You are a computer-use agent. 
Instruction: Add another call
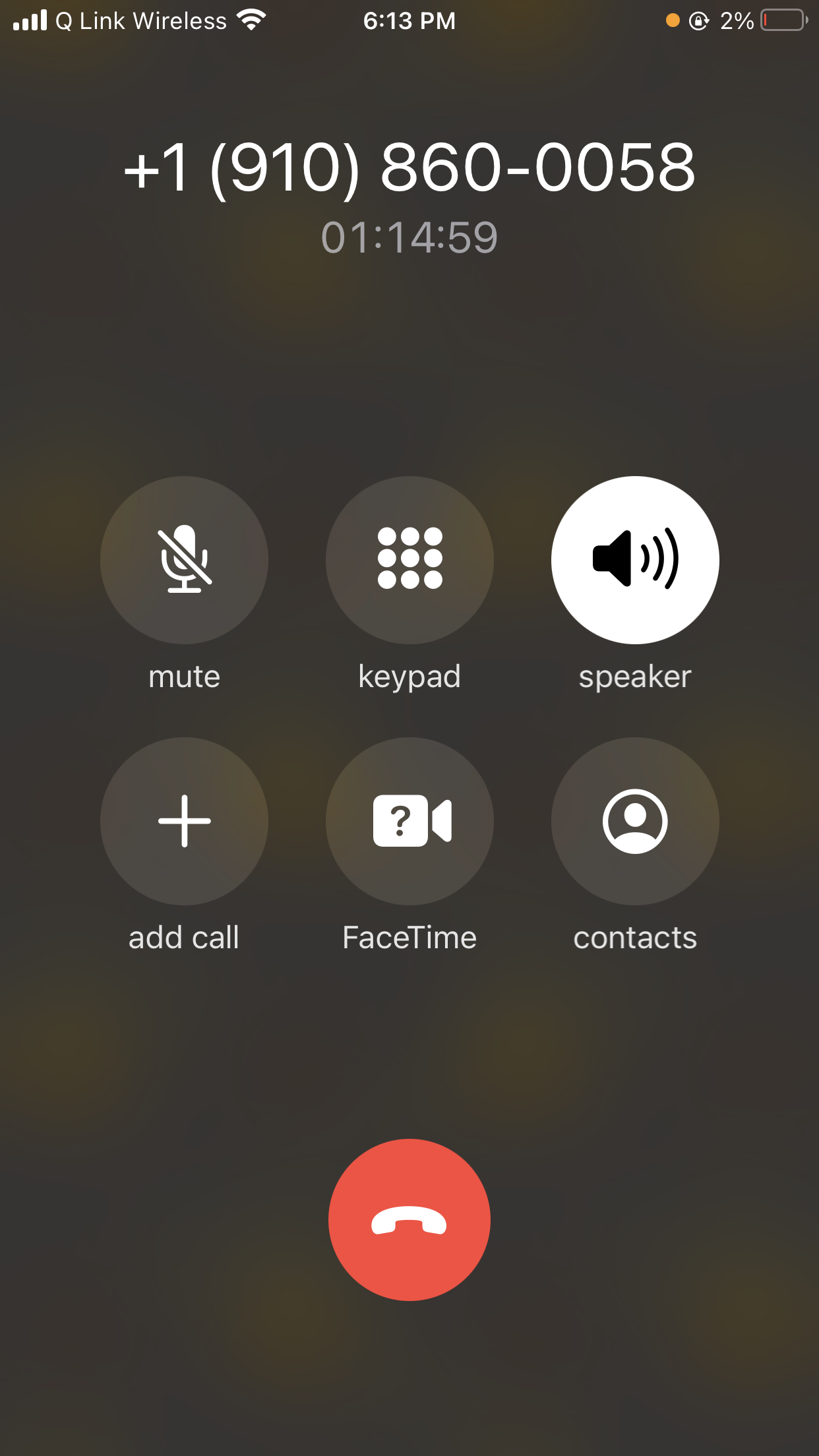[x=184, y=821]
